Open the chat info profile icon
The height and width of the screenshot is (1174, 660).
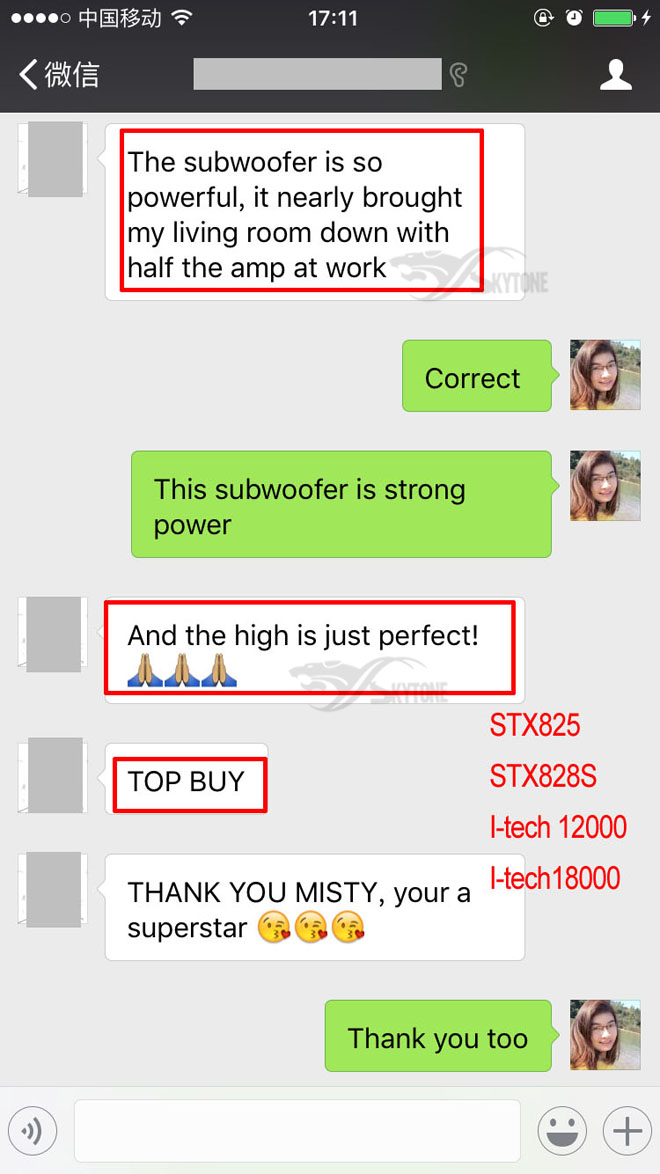coord(615,75)
